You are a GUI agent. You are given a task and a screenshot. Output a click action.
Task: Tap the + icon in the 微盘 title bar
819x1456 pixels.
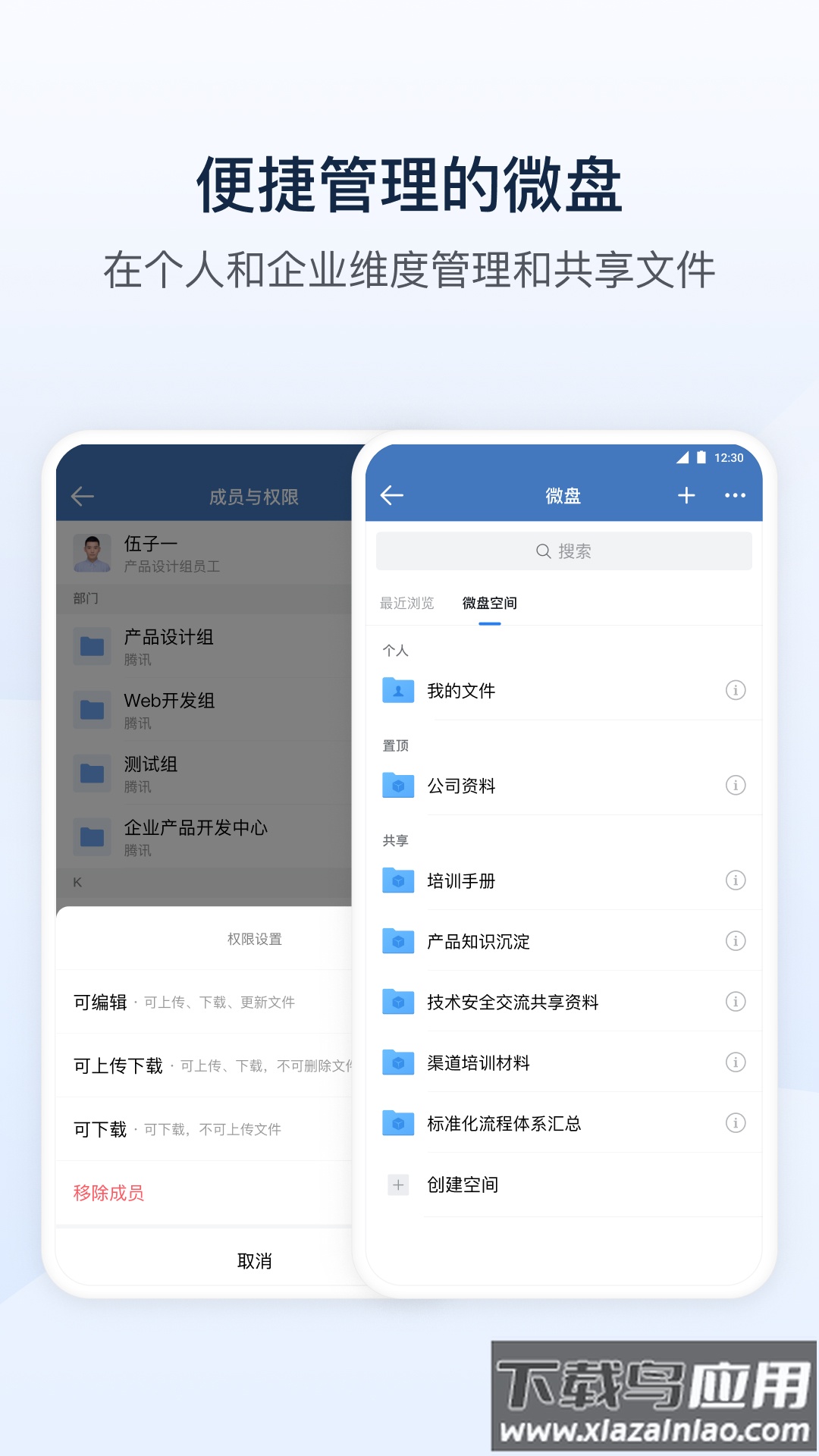[x=686, y=494]
